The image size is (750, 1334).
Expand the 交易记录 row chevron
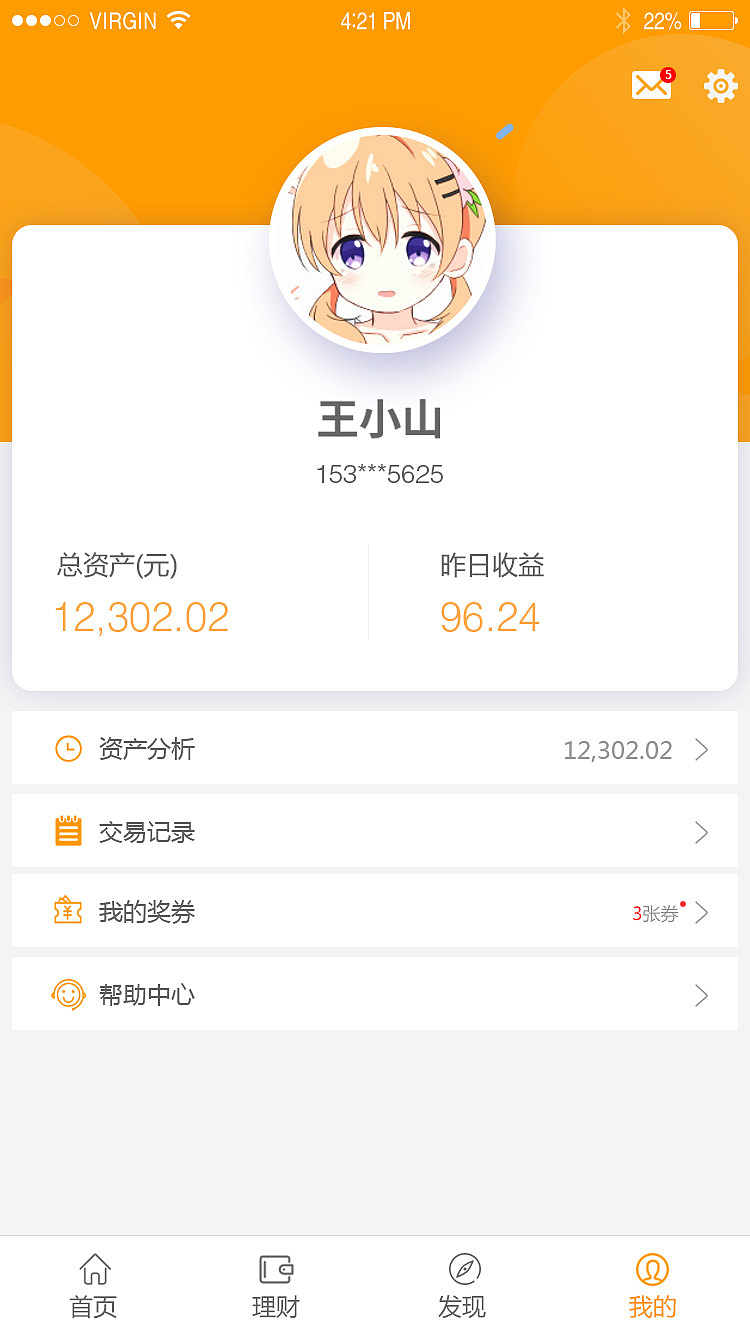[702, 830]
